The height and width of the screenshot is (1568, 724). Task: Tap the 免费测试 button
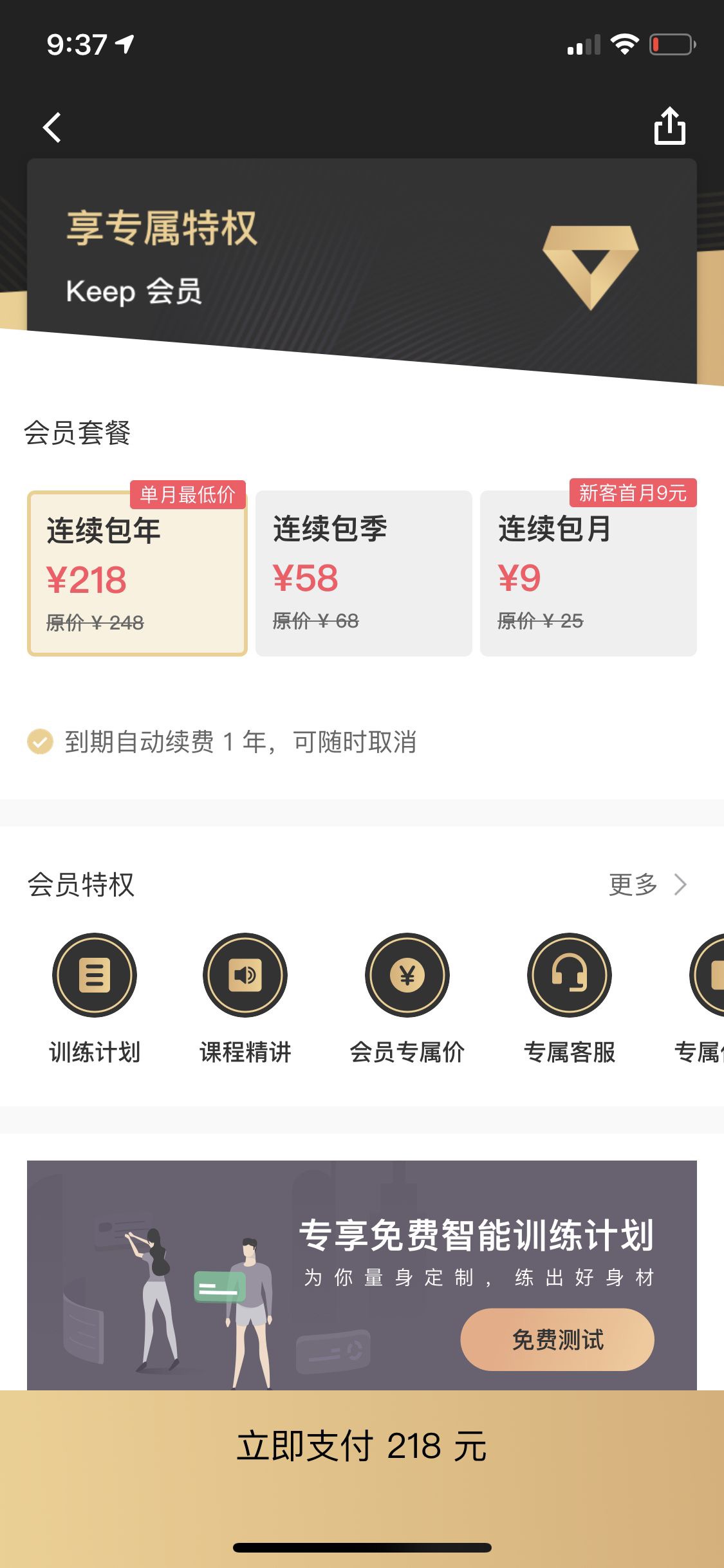click(x=557, y=1339)
